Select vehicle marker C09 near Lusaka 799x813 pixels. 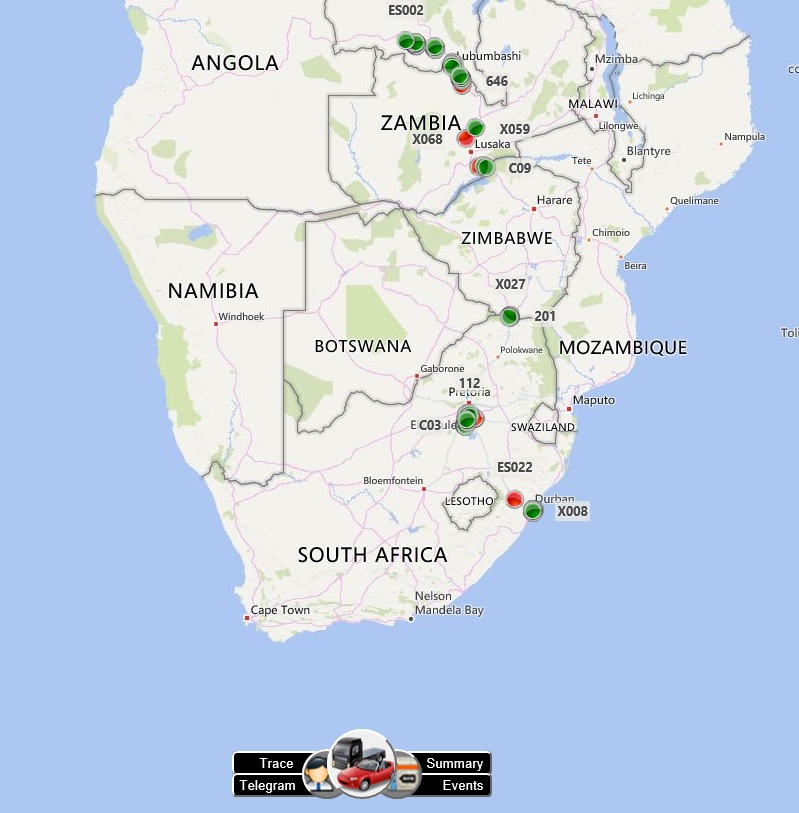click(x=485, y=167)
